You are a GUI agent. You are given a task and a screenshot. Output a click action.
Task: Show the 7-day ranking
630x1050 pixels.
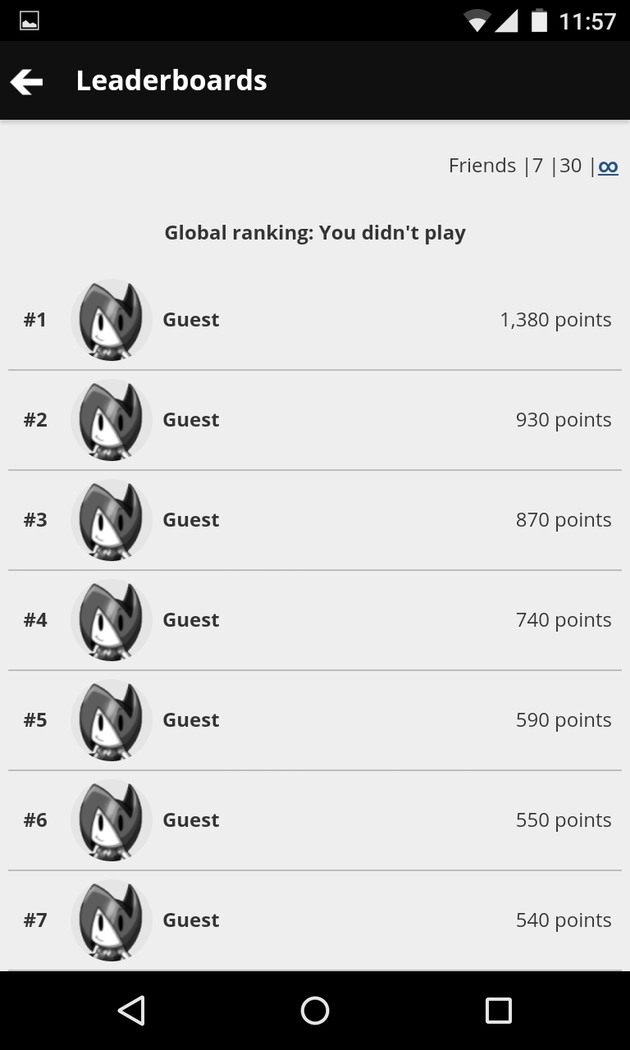tap(538, 166)
